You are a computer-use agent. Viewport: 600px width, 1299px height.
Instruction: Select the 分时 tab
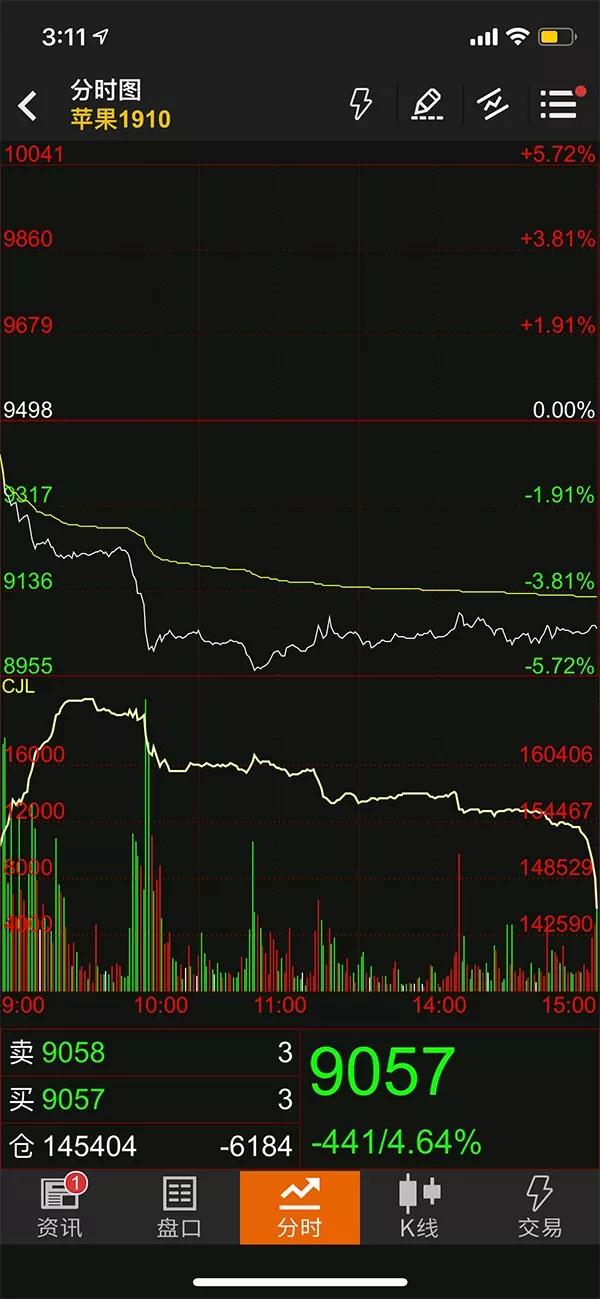(x=300, y=1207)
